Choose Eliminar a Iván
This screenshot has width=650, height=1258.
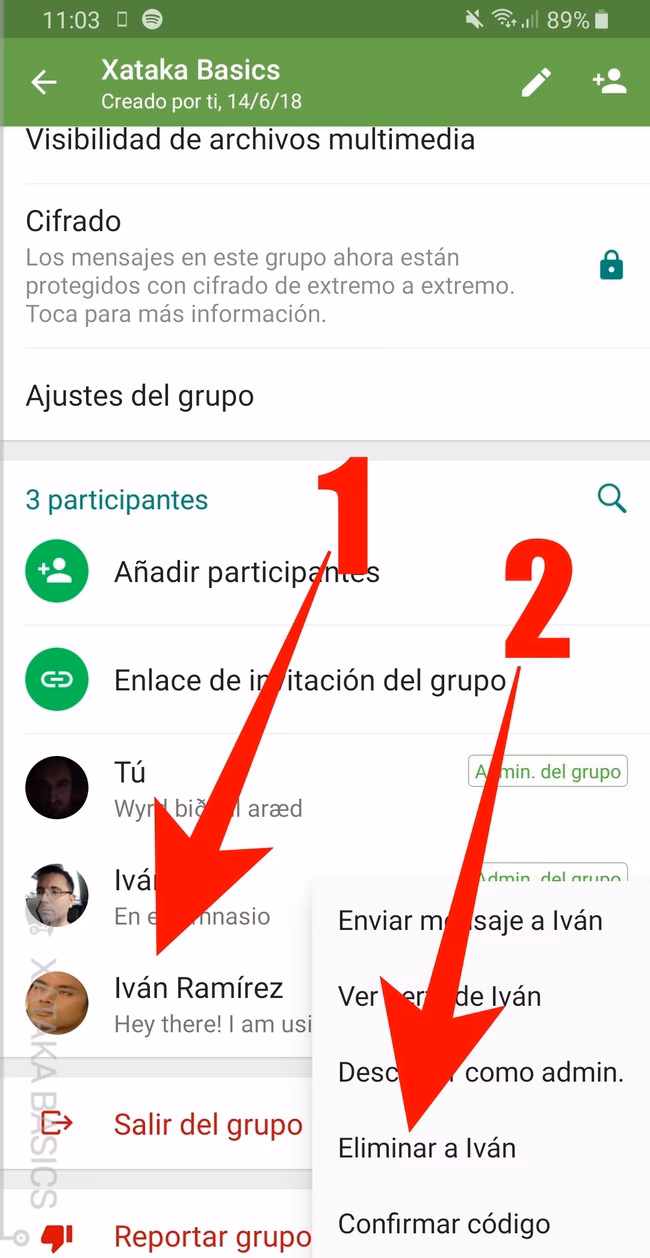pyautogui.click(x=428, y=1148)
